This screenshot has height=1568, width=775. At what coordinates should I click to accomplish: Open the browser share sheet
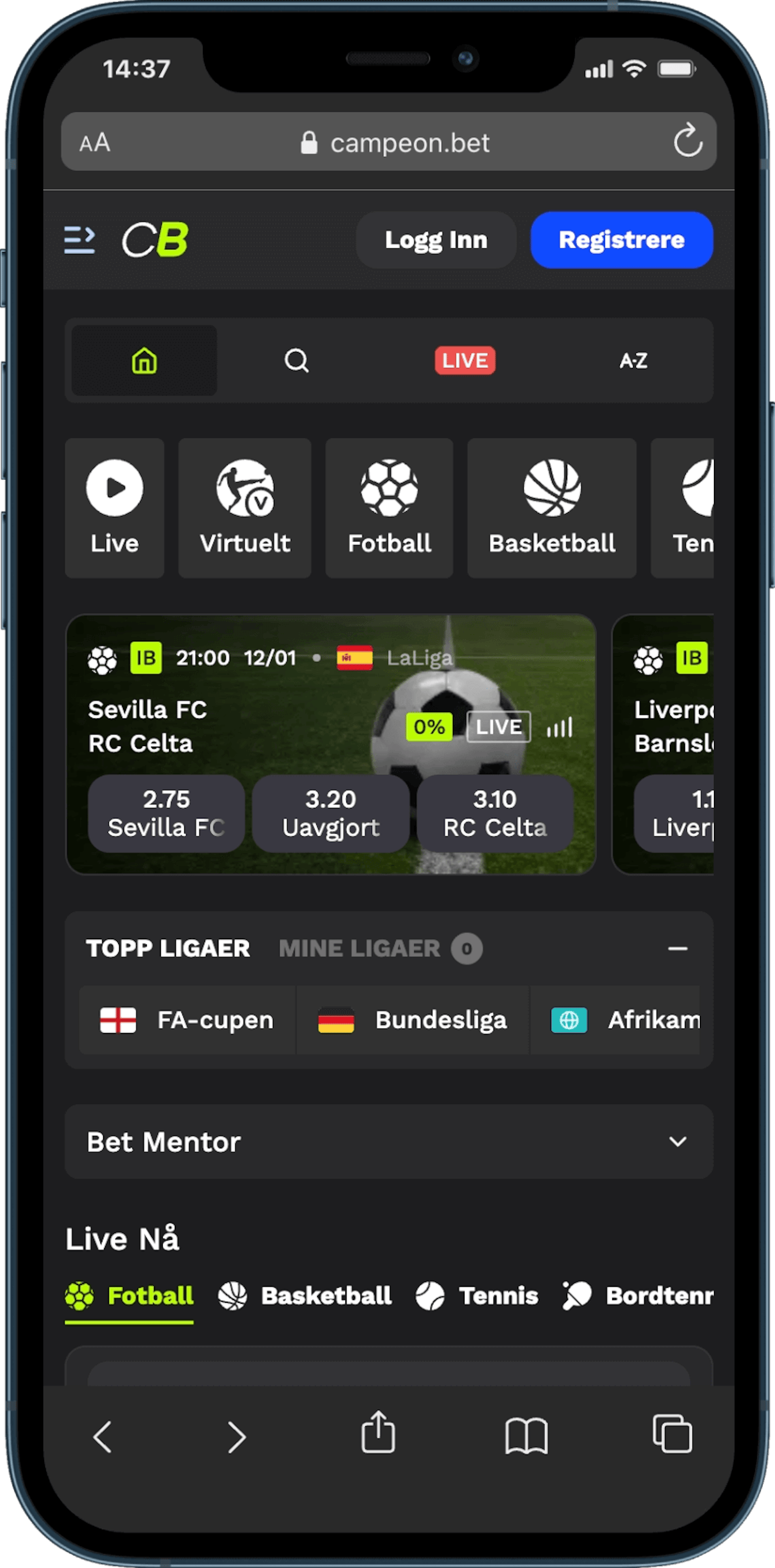coord(378,1433)
